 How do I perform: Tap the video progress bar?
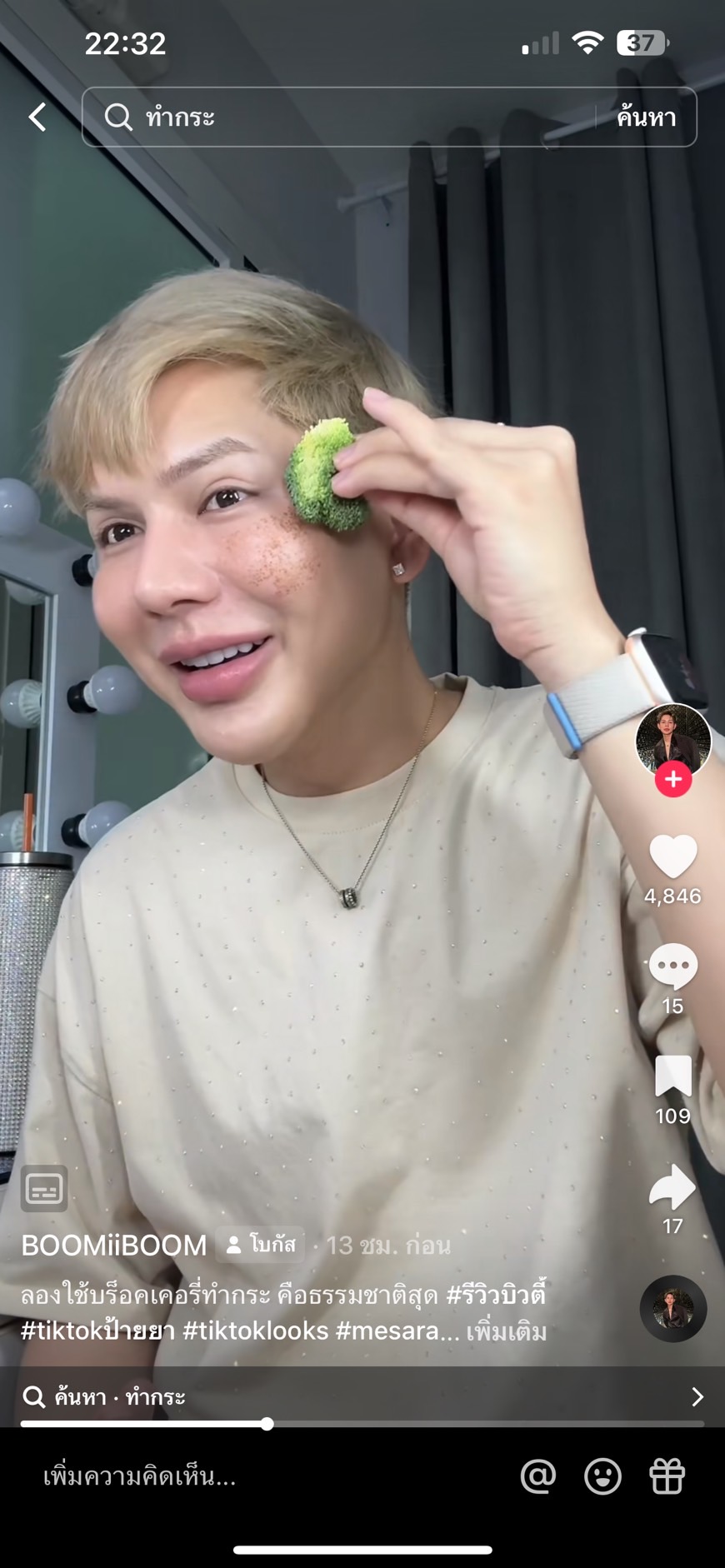click(x=362, y=1424)
